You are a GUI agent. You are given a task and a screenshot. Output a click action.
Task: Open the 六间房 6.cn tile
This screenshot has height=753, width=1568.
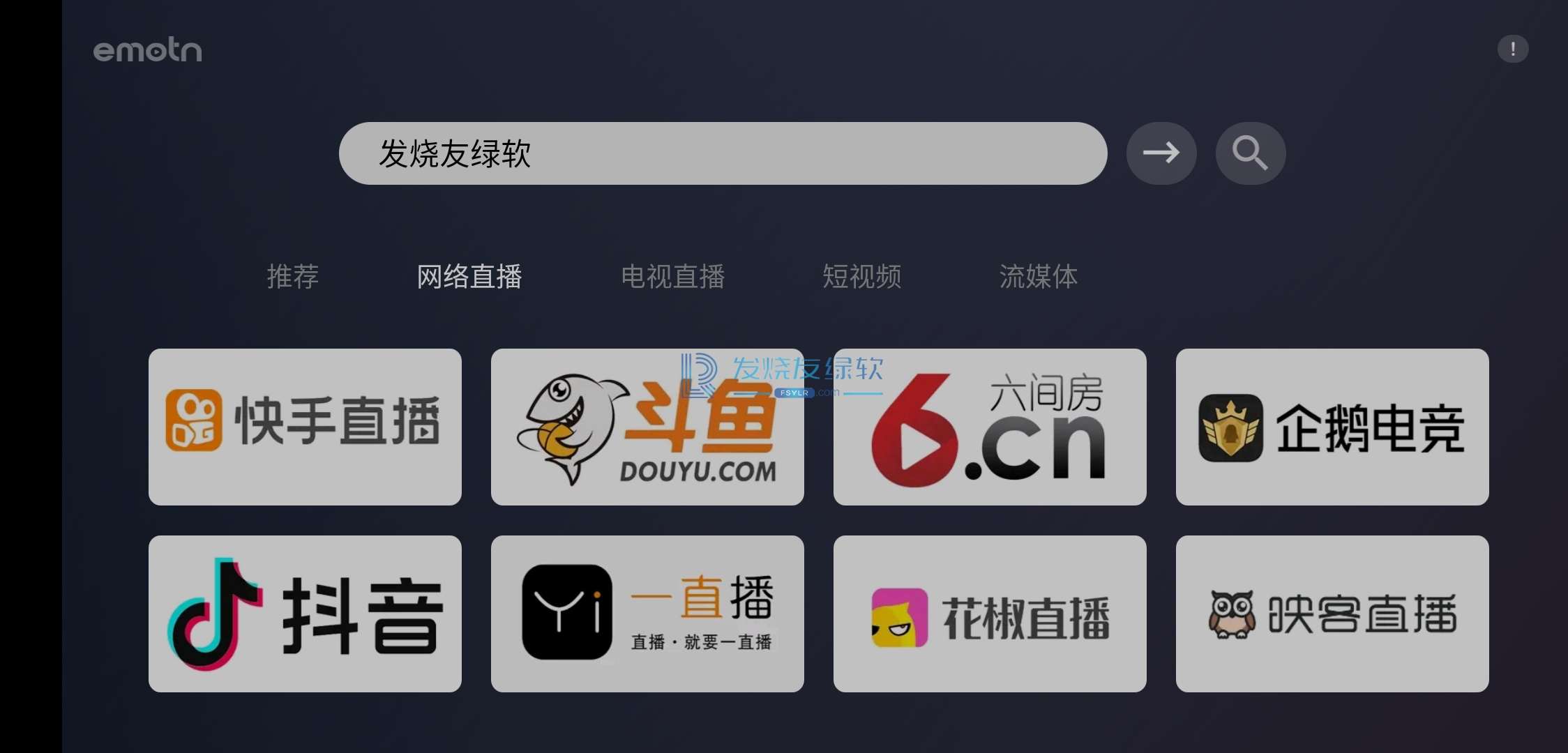[x=990, y=427]
